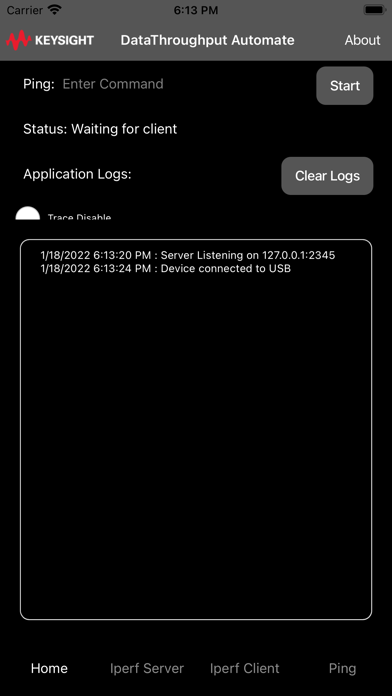
Task: Tap the Ping command input field
Action: (x=186, y=84)
